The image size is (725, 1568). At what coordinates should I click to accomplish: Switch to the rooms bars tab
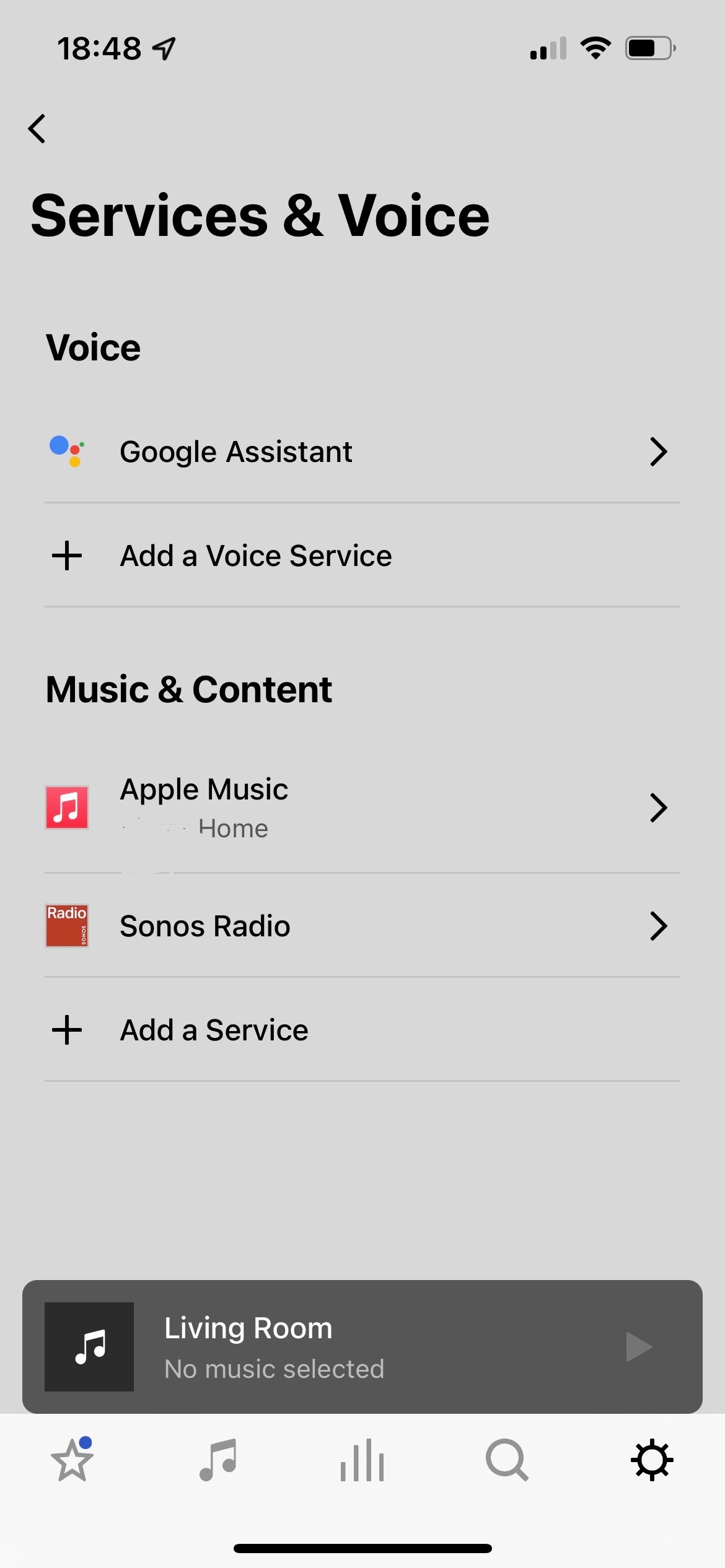coord(362,1460)
